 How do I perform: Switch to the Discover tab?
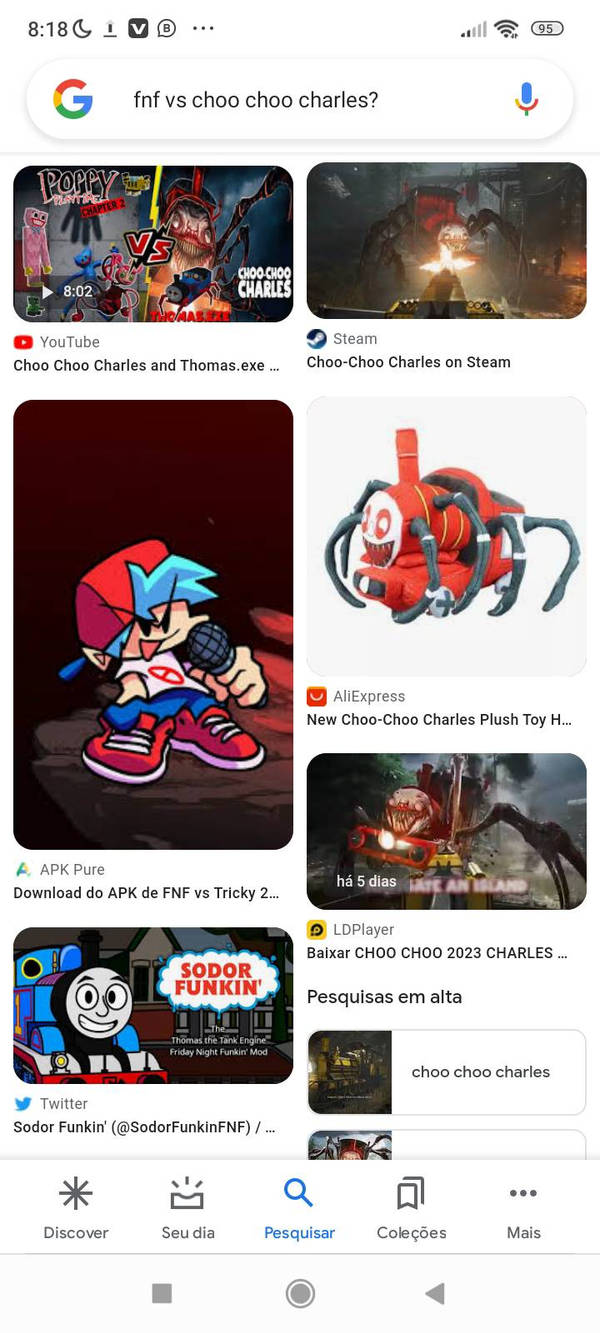[76, 1208]
